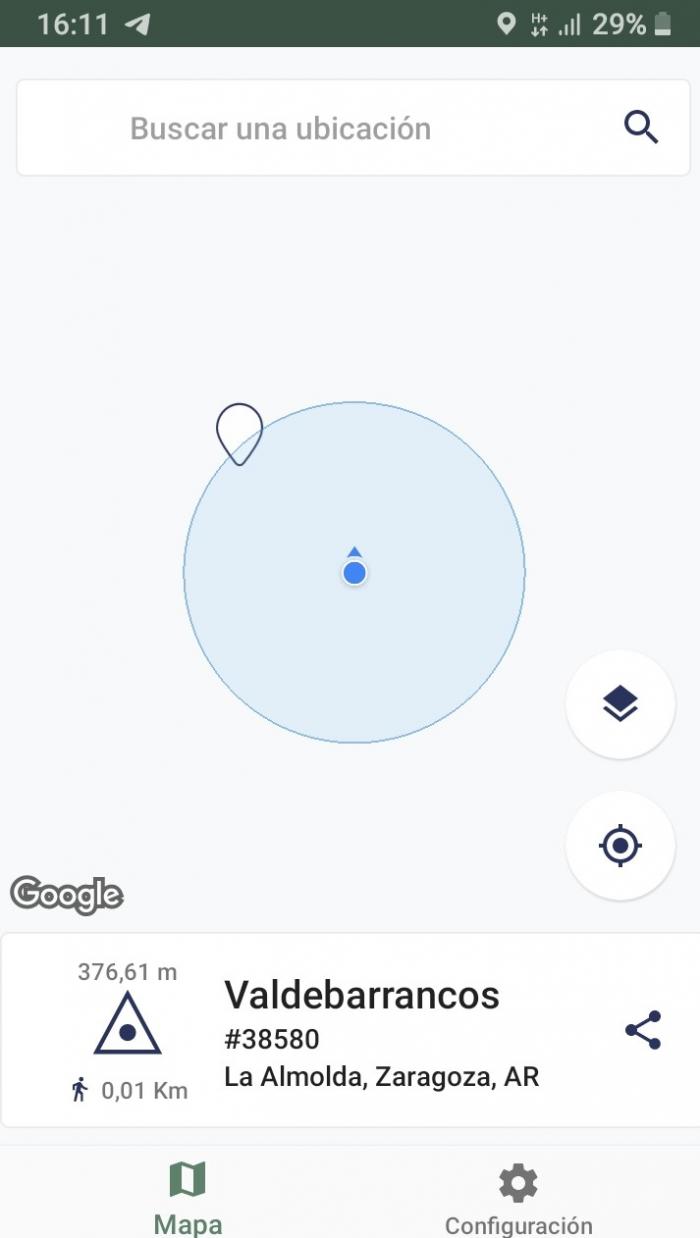This screenshot has width=700, height=1238.
Task: Open the Valdebarrancos #38580 card
Action: [350, 1030]
